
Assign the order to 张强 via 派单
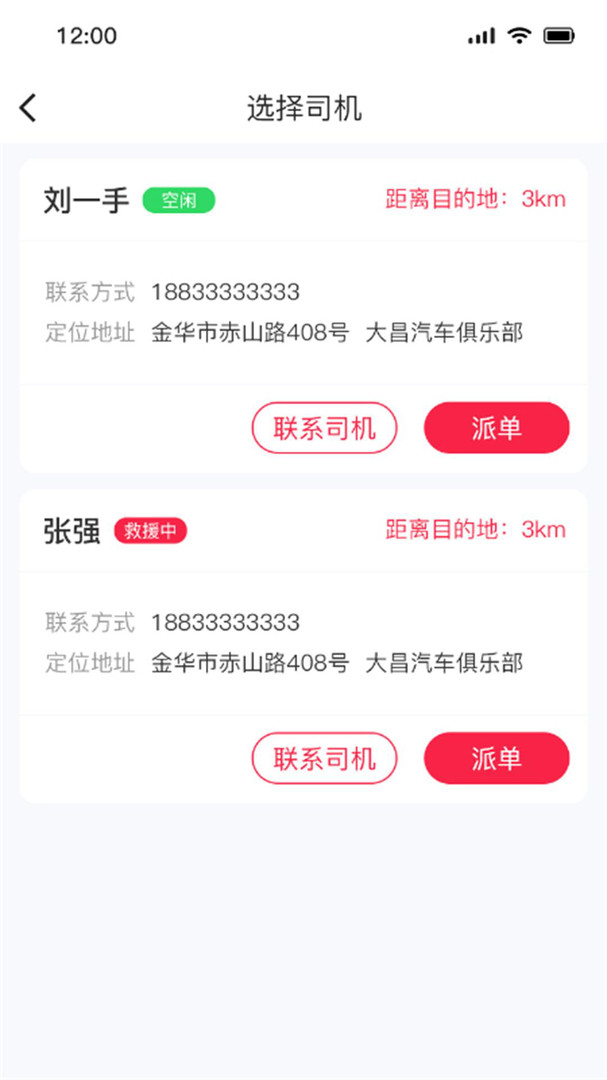(x=497, y=758)
